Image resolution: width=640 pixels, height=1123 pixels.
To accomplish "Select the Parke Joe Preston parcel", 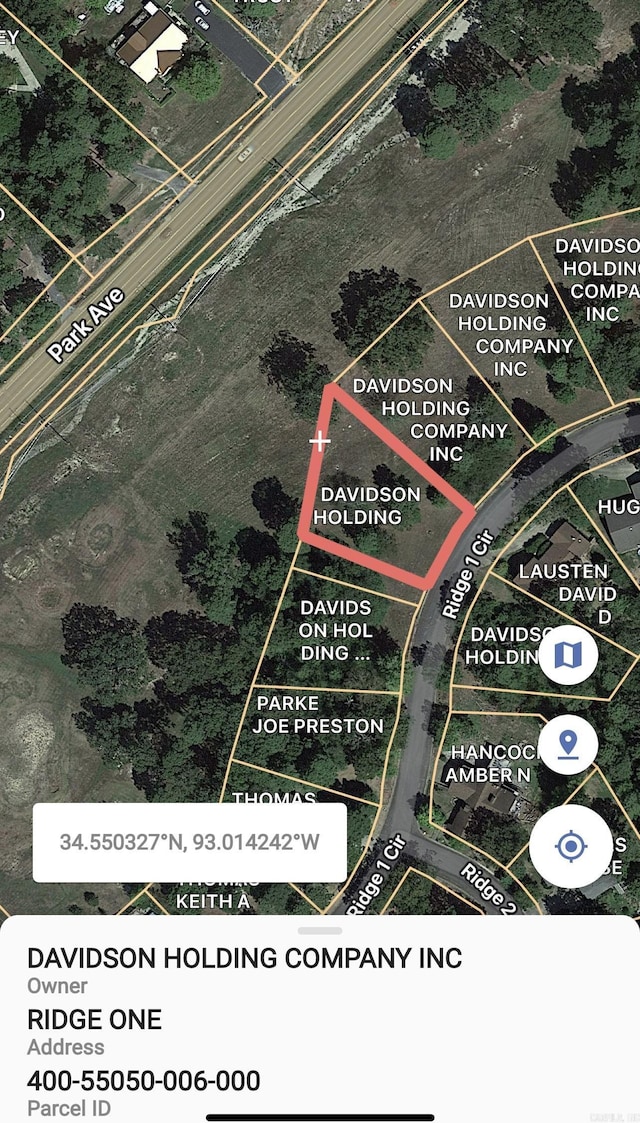I will pos(317,716).
